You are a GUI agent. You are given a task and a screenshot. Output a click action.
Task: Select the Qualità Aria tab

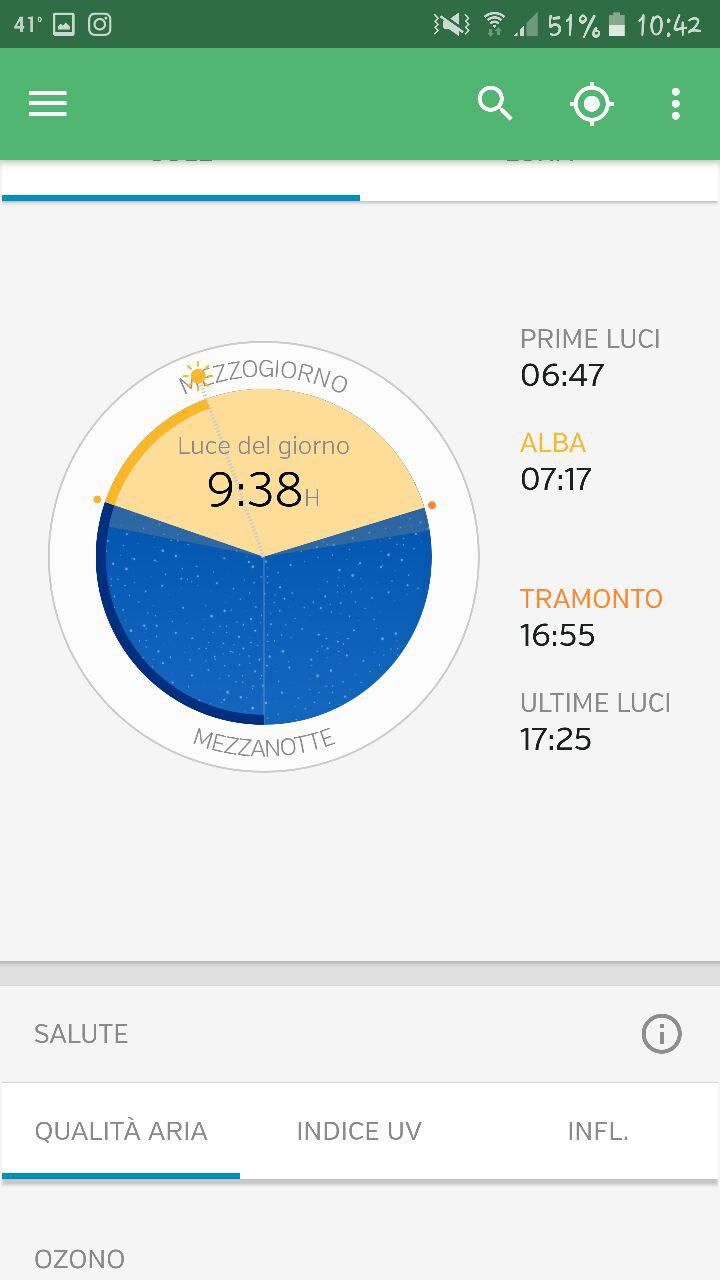[x=121, y=1131]
